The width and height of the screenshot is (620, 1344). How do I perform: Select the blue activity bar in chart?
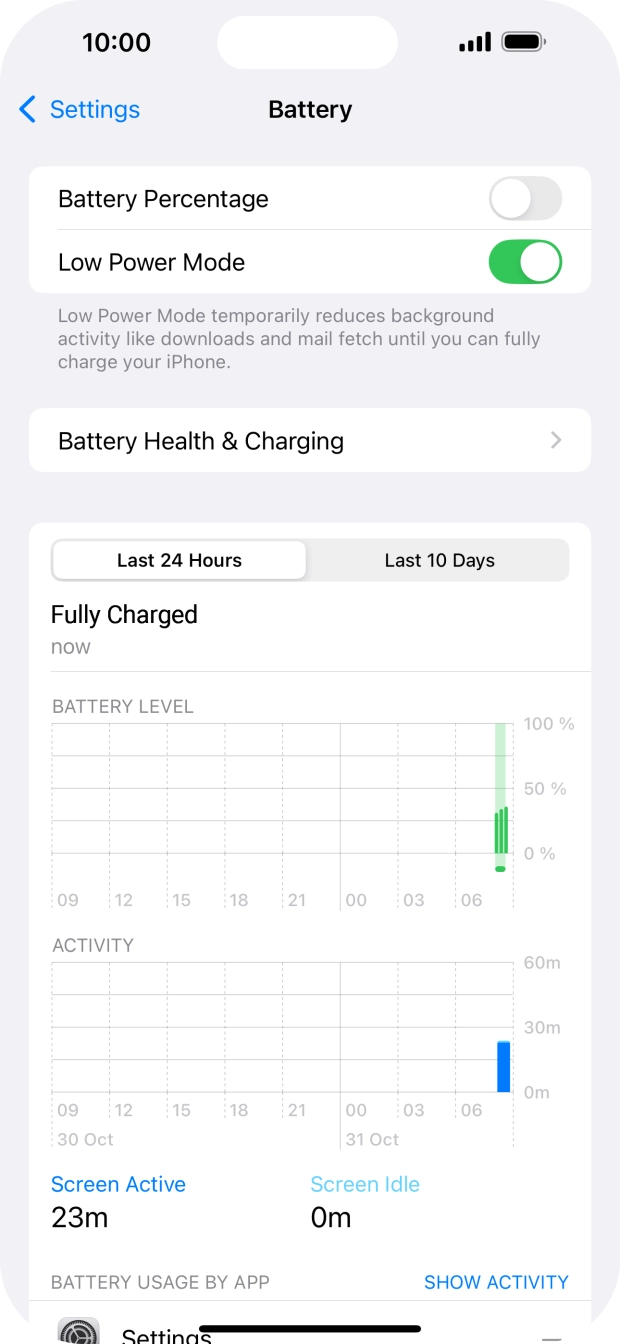(x=504, y=1067)
